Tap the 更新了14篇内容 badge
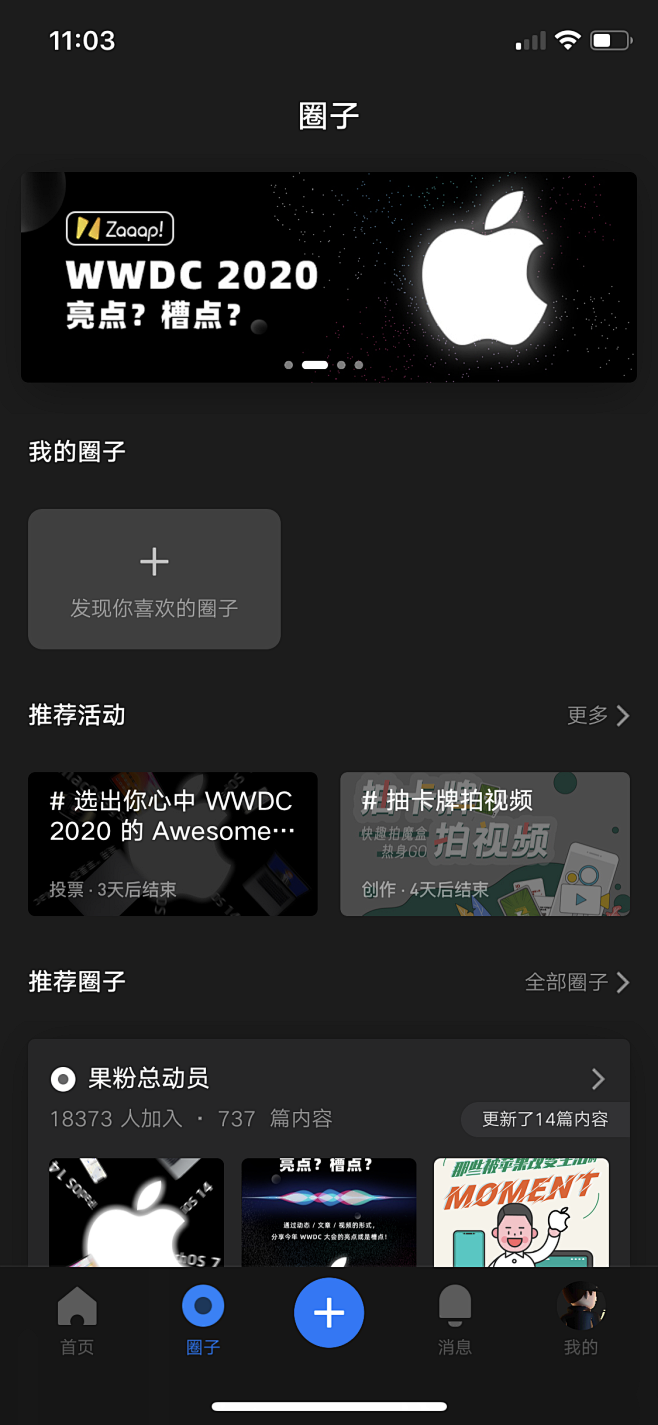658x1425 pixels. (545, 1119)
